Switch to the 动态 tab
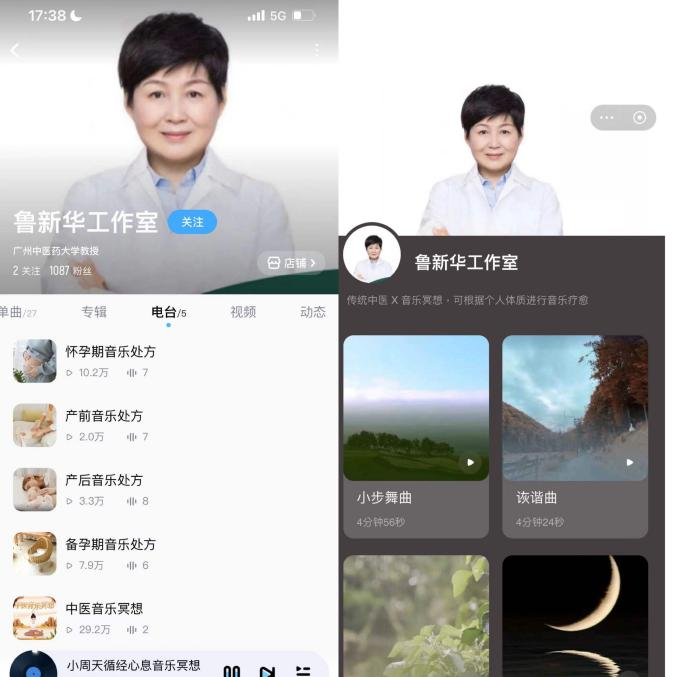The image size is (677, 677). coord(313,312)
